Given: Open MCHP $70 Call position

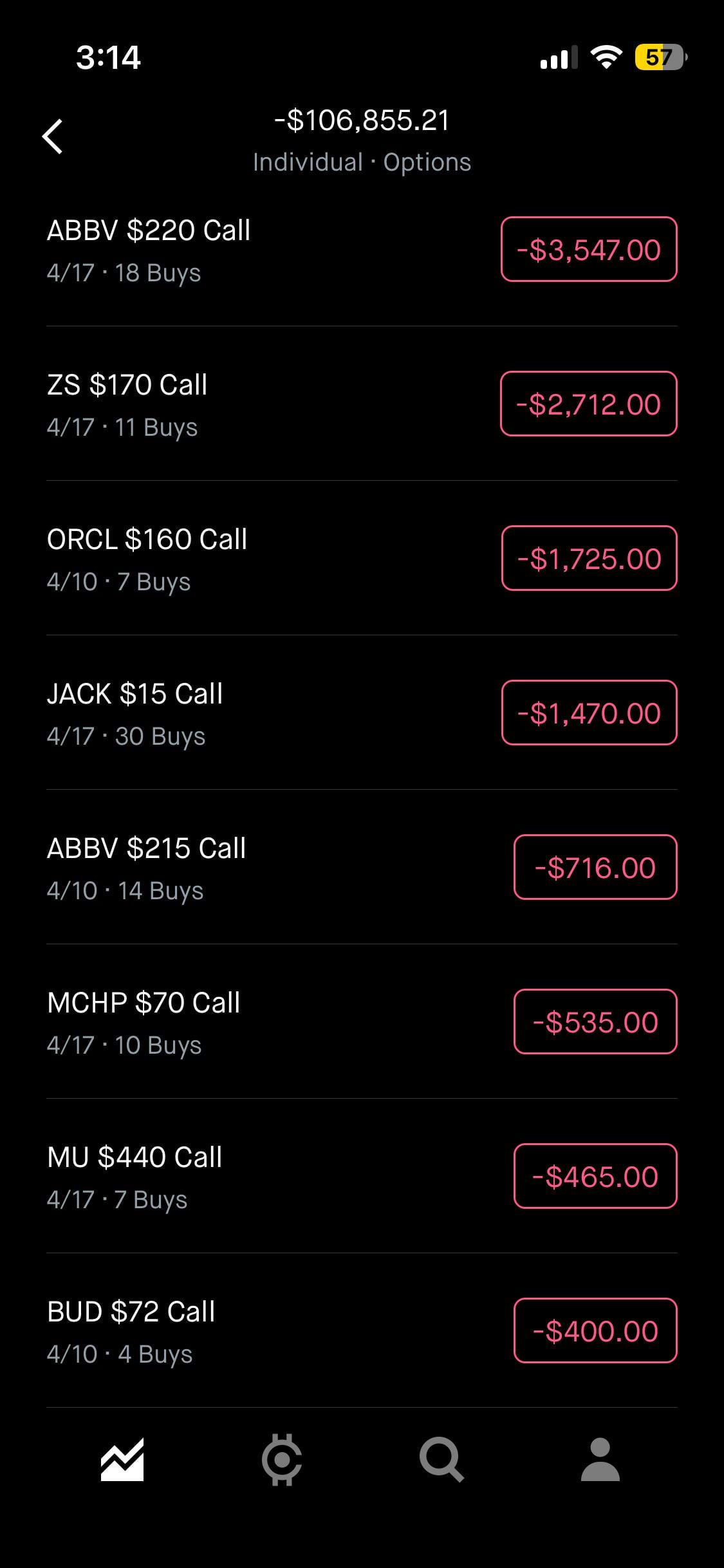Looking at the screenshot, I should point(144,1022).
